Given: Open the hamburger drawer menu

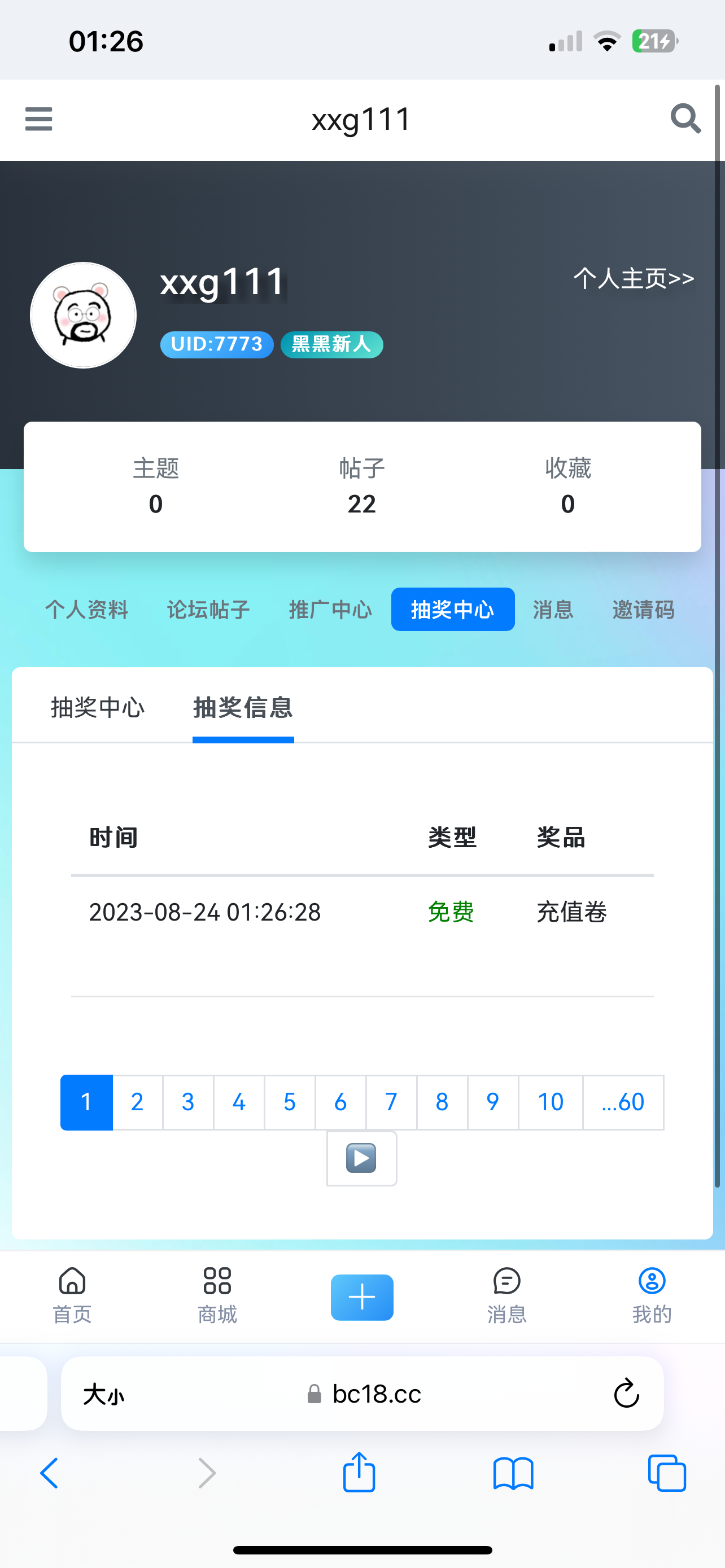Looking at the screenshot, I should (38, 119).
